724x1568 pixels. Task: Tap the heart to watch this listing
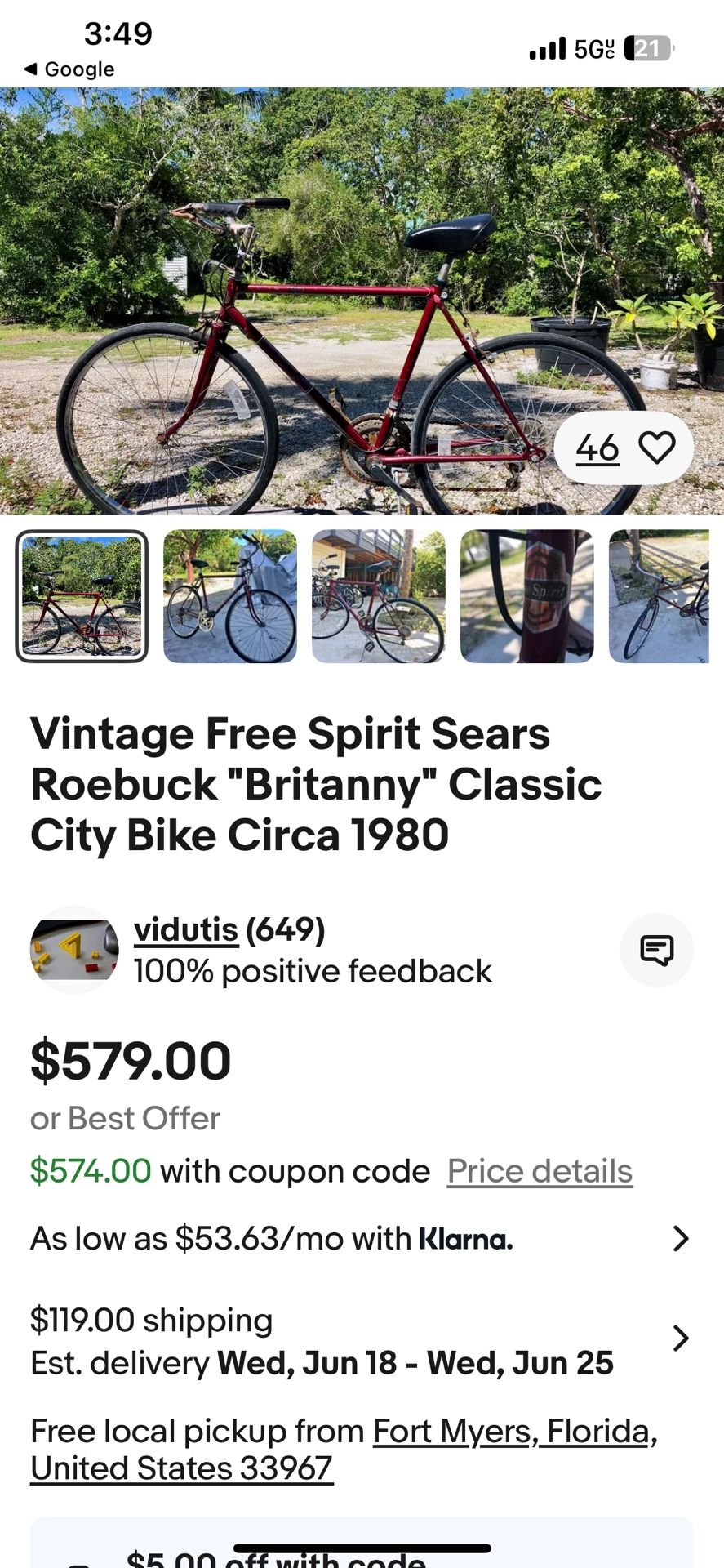(657, 447)
